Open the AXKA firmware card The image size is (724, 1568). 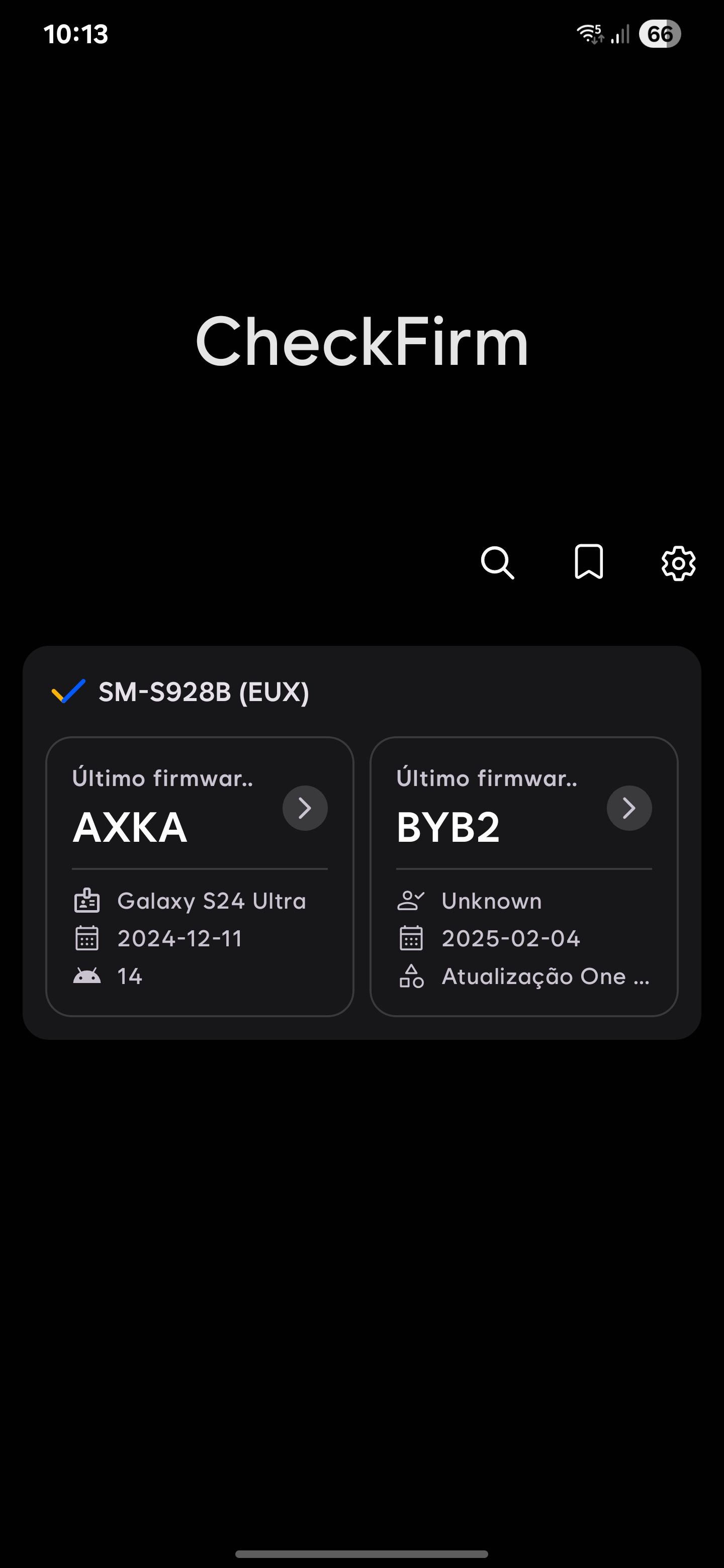pyautogui.click(x=200, y=876)
